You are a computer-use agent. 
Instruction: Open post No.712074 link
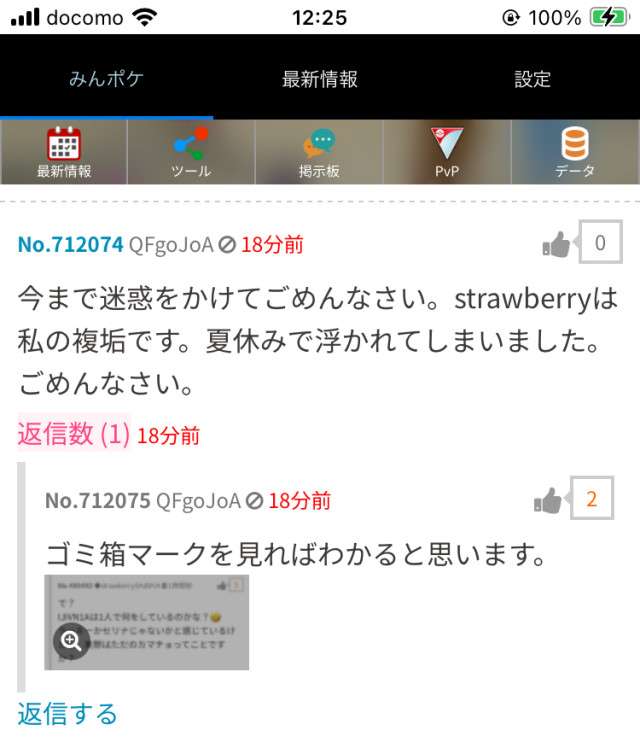point(70,244)
